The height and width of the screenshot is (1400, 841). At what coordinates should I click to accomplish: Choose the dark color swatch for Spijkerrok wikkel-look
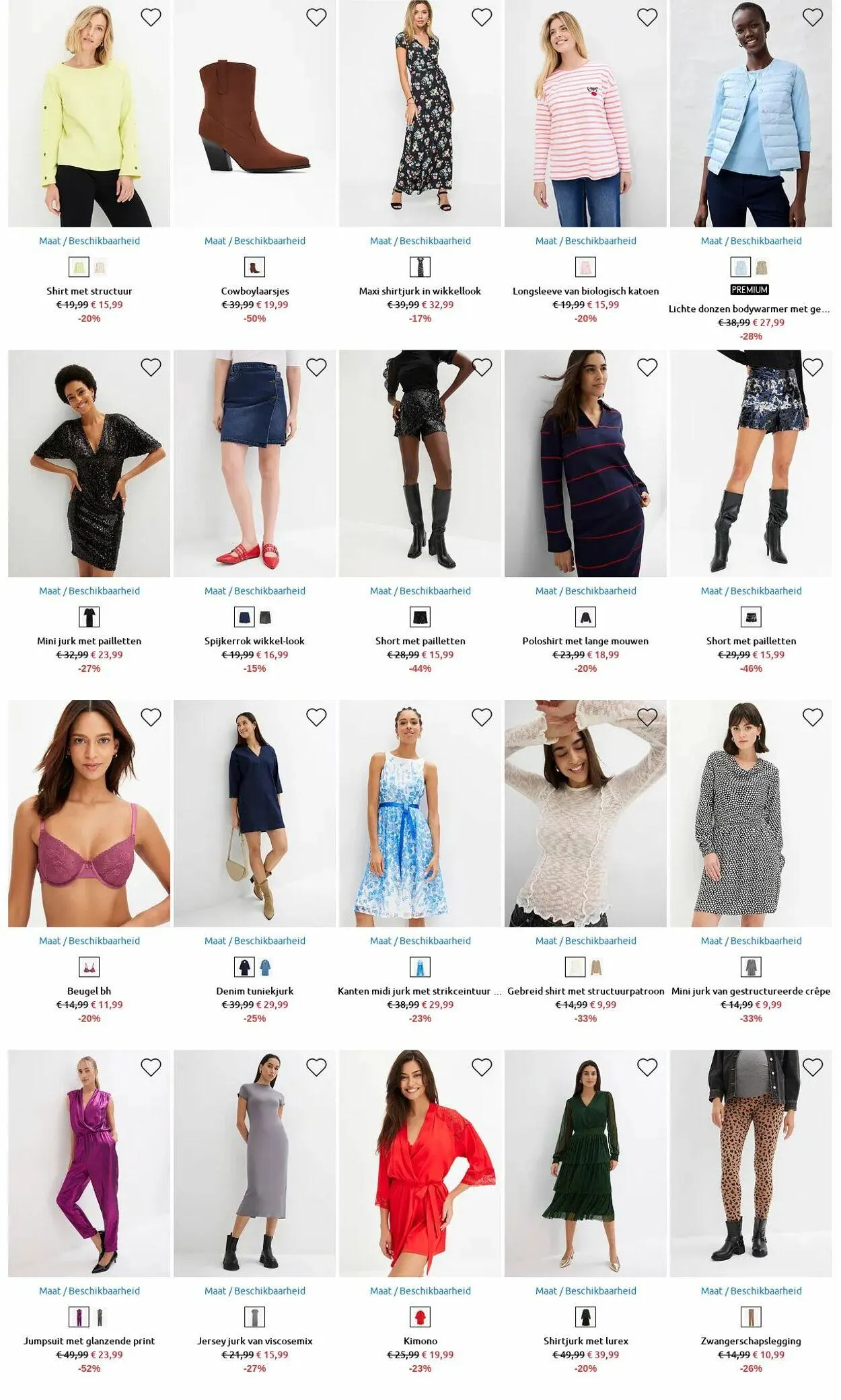tap(265, 617)
